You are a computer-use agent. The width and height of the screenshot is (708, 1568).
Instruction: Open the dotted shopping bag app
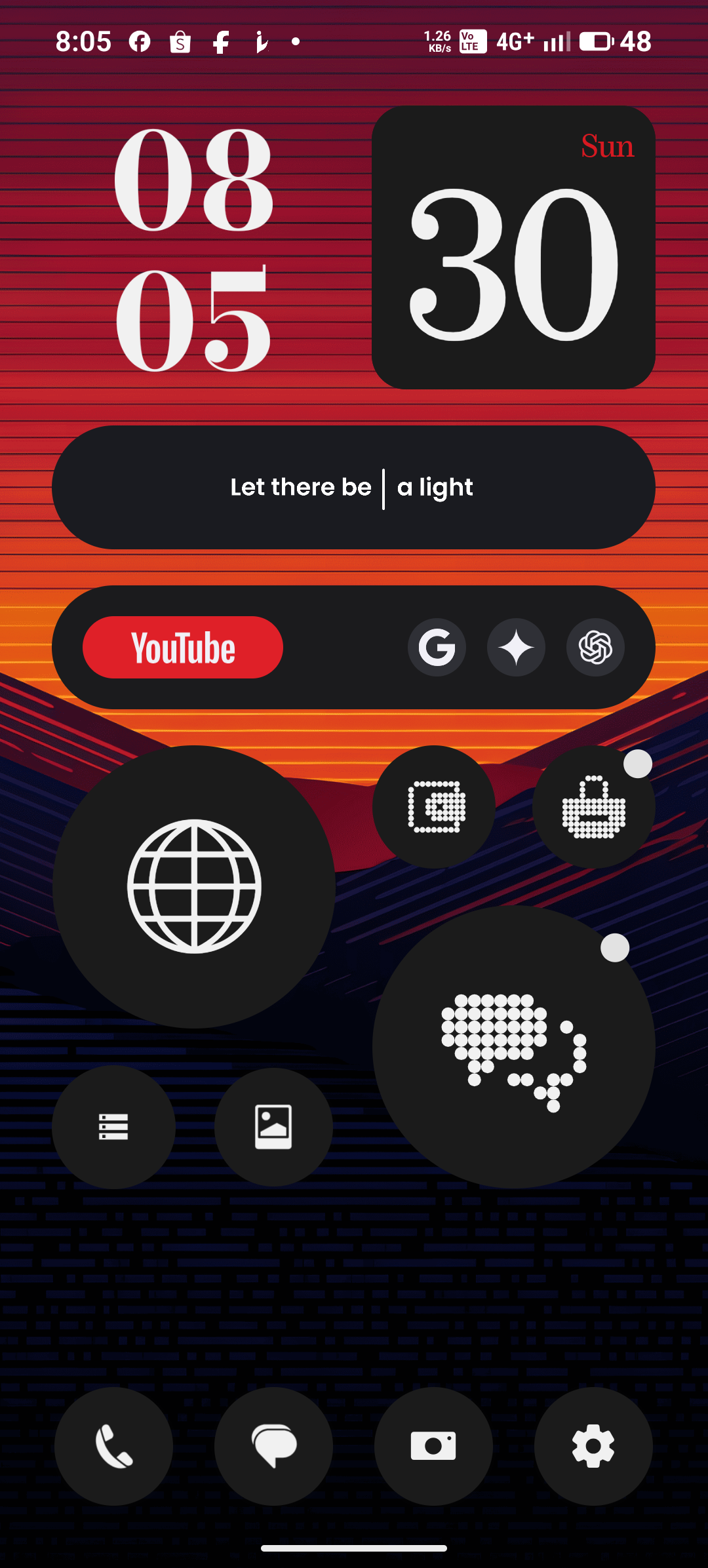[x=593, y=807]
